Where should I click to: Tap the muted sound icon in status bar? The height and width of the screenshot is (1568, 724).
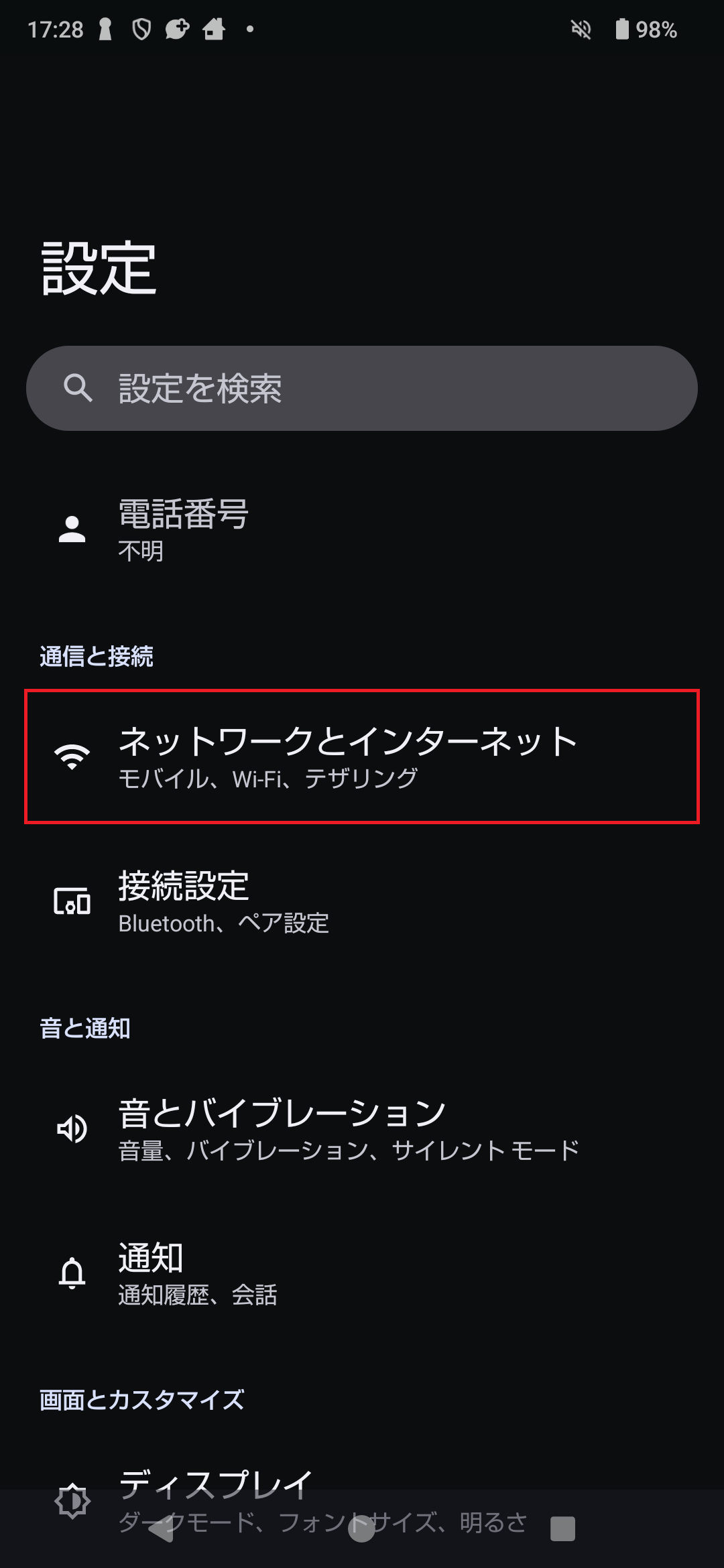point(581,29)
